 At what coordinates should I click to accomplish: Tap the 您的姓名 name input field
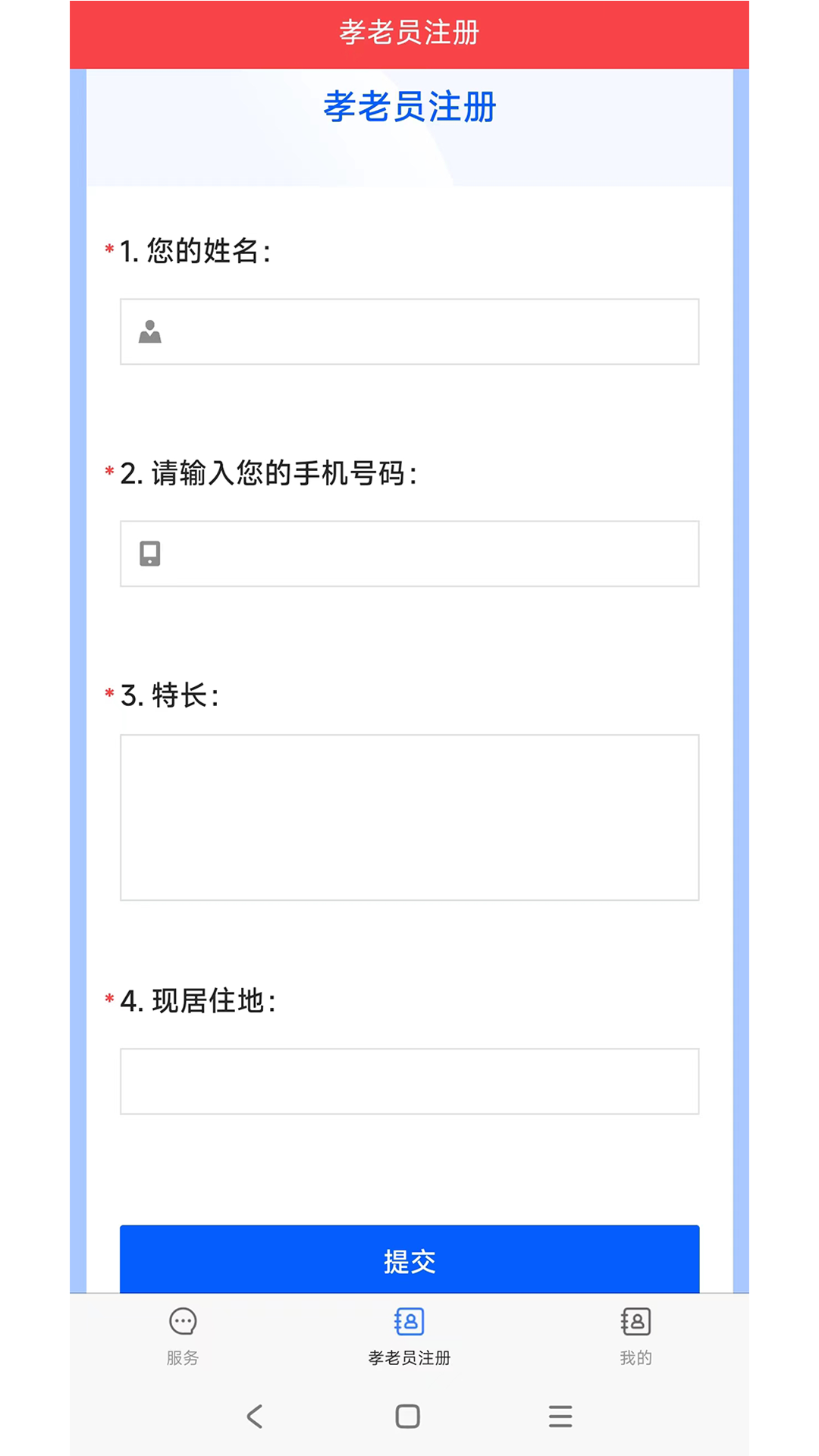[x=409, y=331]
